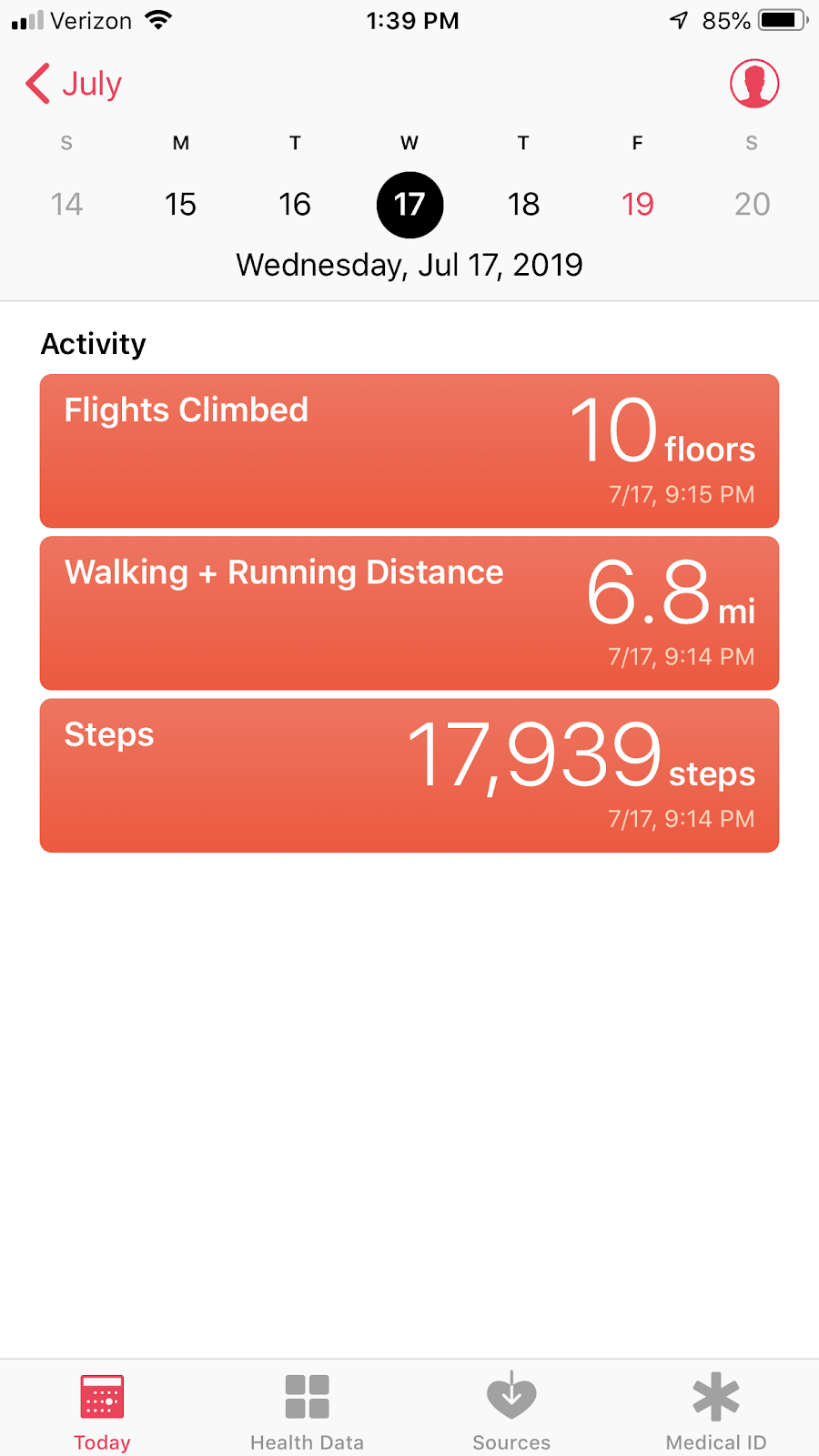Select Sunday the 14th
This screenshot has height=1456, width=819.
[66, 204]
